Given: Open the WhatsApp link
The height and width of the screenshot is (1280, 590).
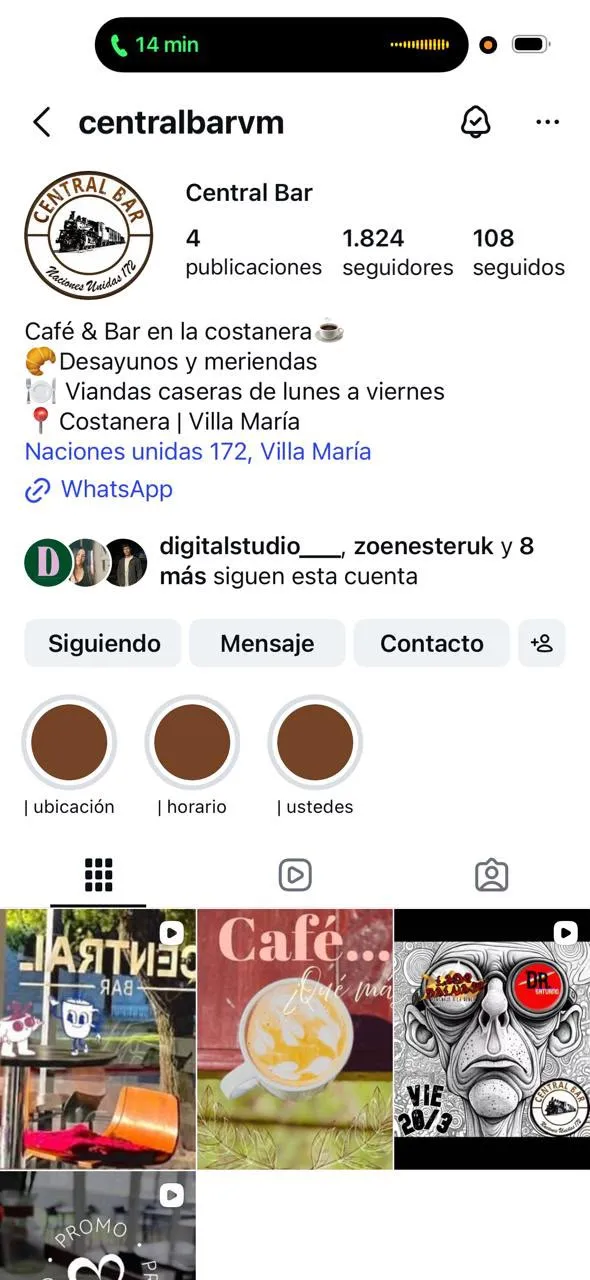Looking at the screenshot, I should coord(99,489).
